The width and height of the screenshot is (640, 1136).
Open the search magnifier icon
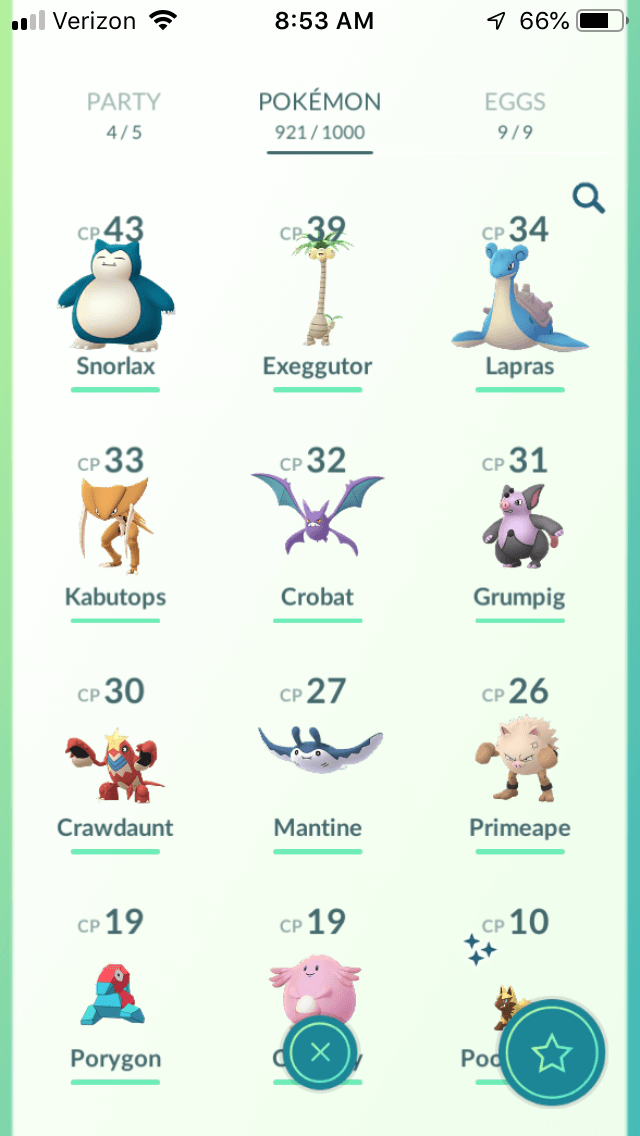588,199
